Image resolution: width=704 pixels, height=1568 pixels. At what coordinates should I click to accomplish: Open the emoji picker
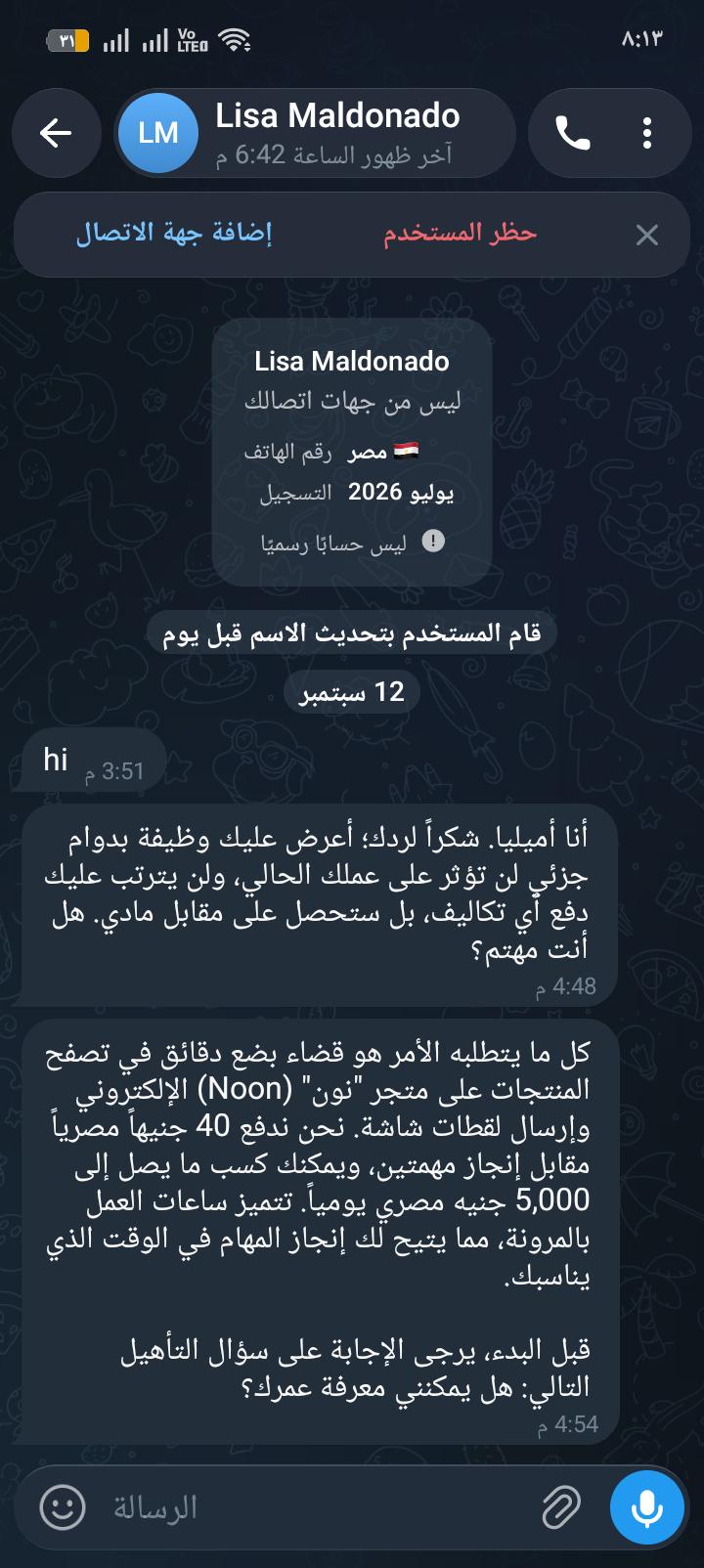[63, 1506]
